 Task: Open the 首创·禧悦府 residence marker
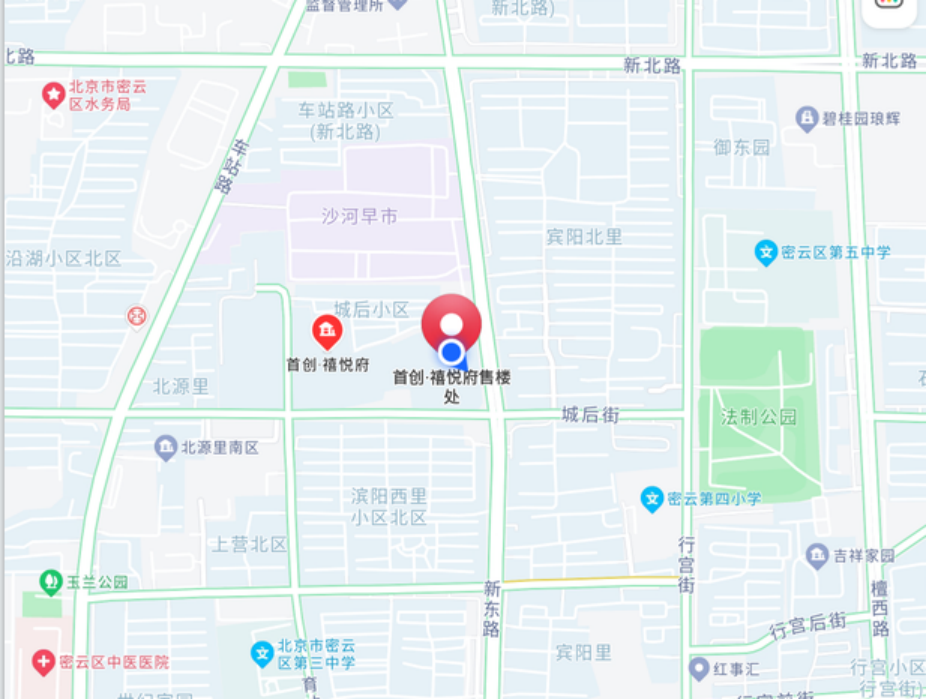click(326, 330)
